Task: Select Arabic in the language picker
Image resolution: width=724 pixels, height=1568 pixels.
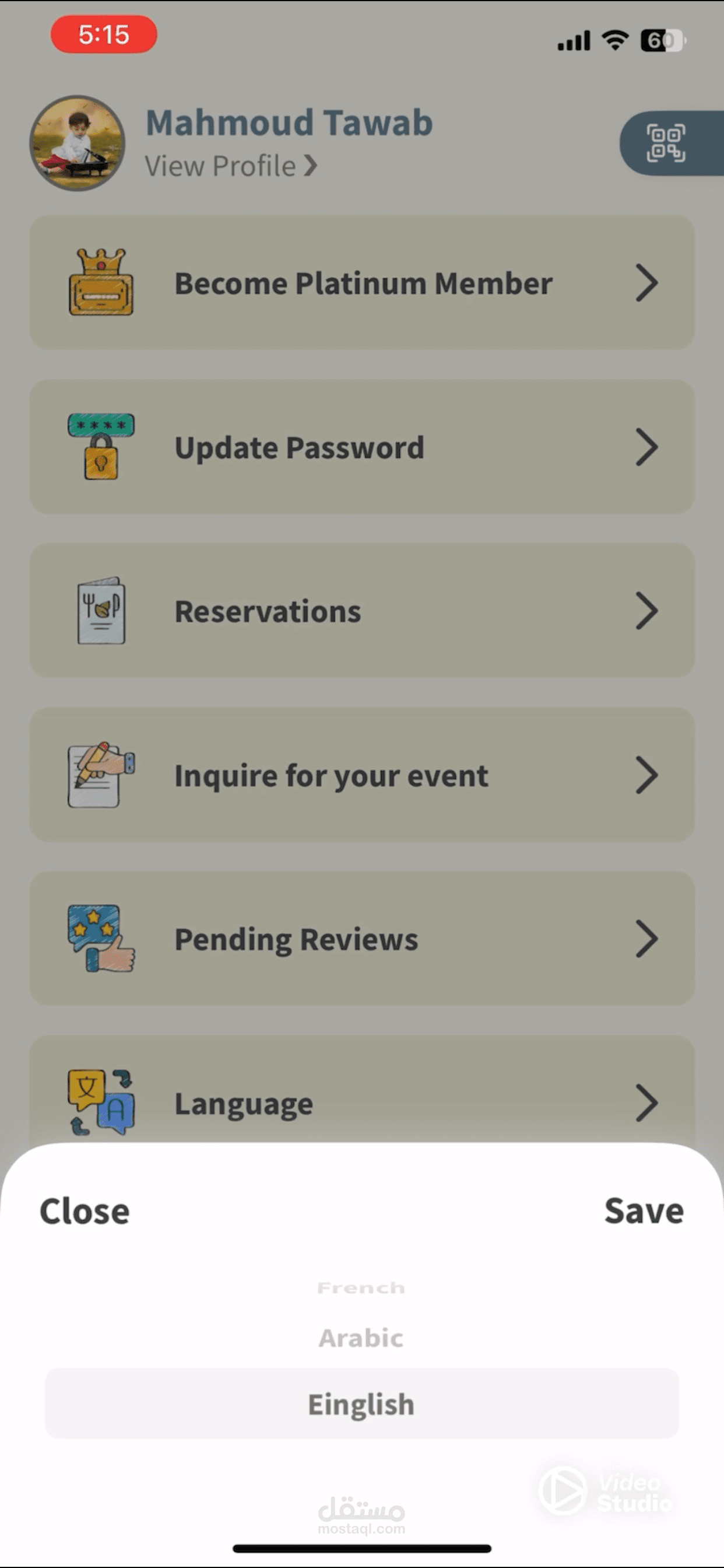Action: point(361,1339)
